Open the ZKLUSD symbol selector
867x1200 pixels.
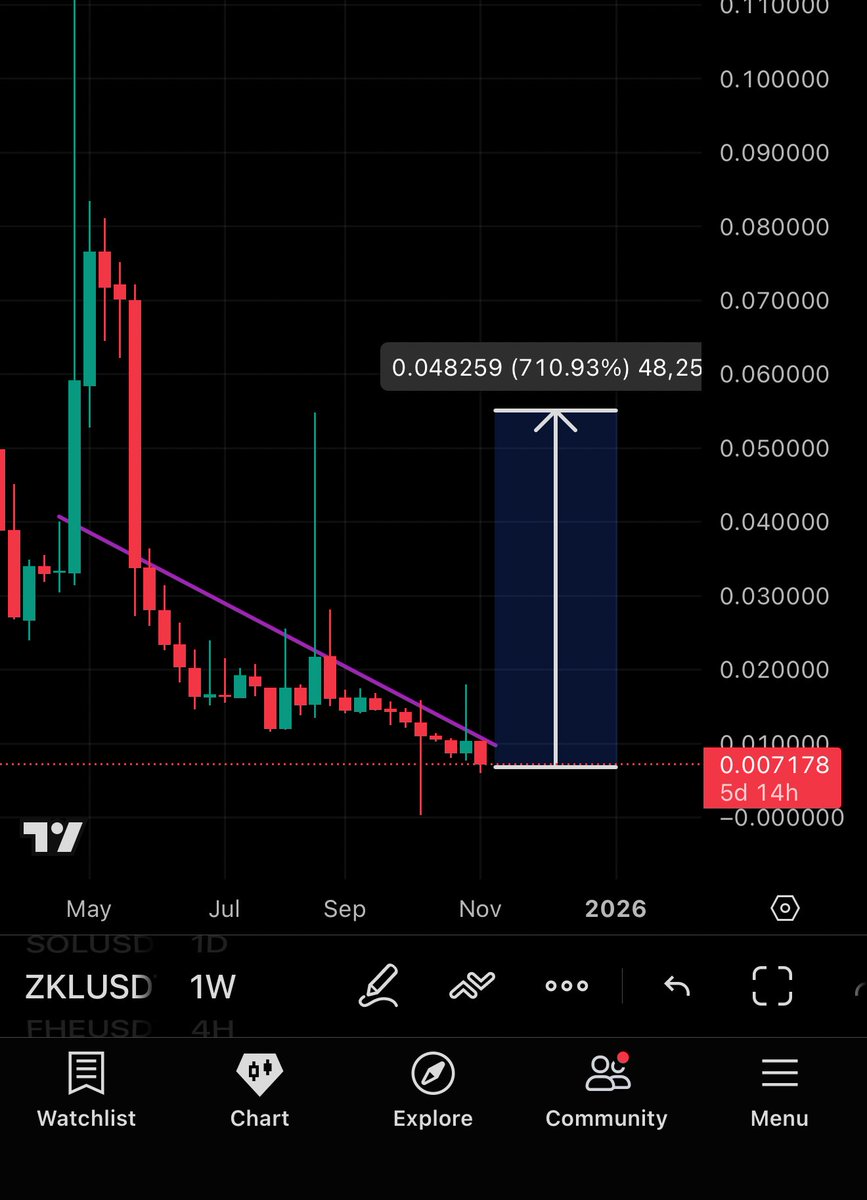pos(90,987)
